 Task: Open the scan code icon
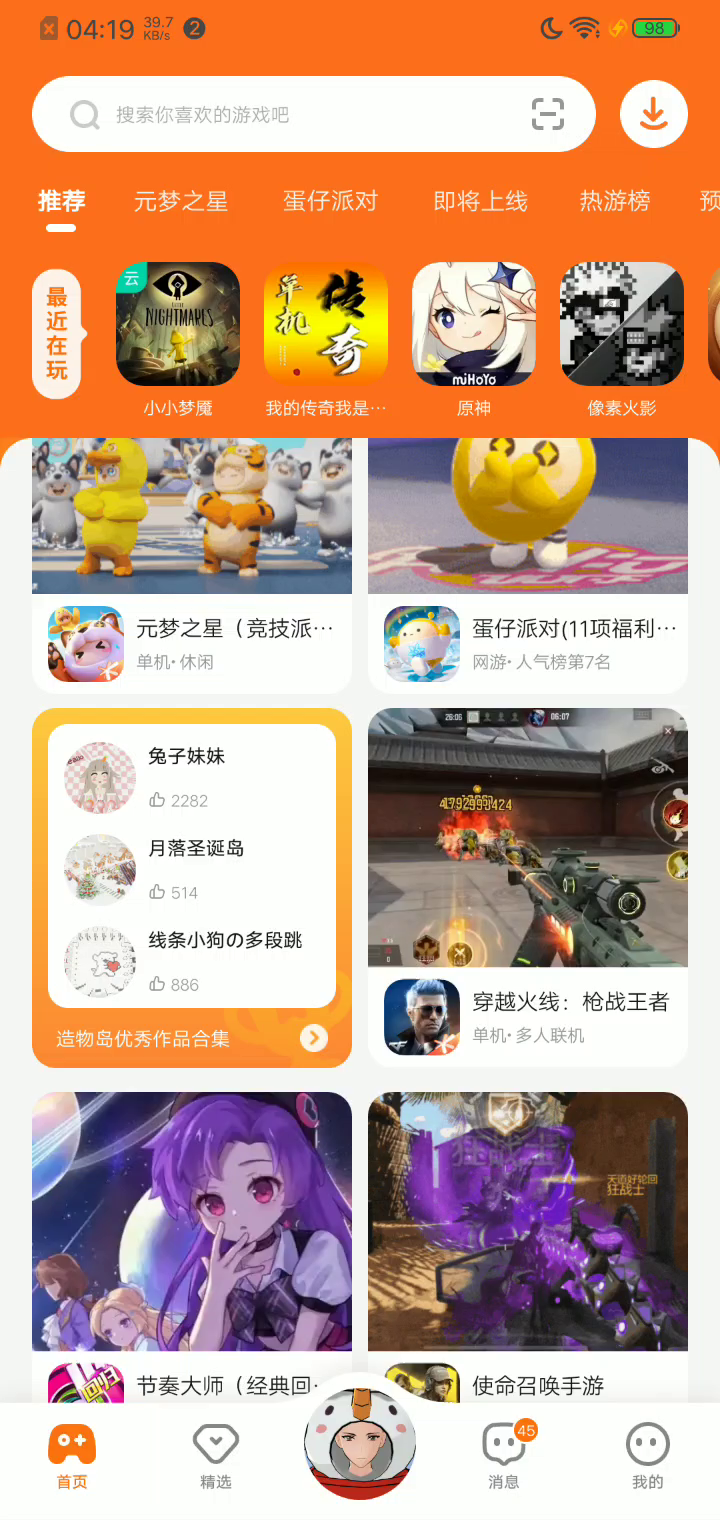547,115
